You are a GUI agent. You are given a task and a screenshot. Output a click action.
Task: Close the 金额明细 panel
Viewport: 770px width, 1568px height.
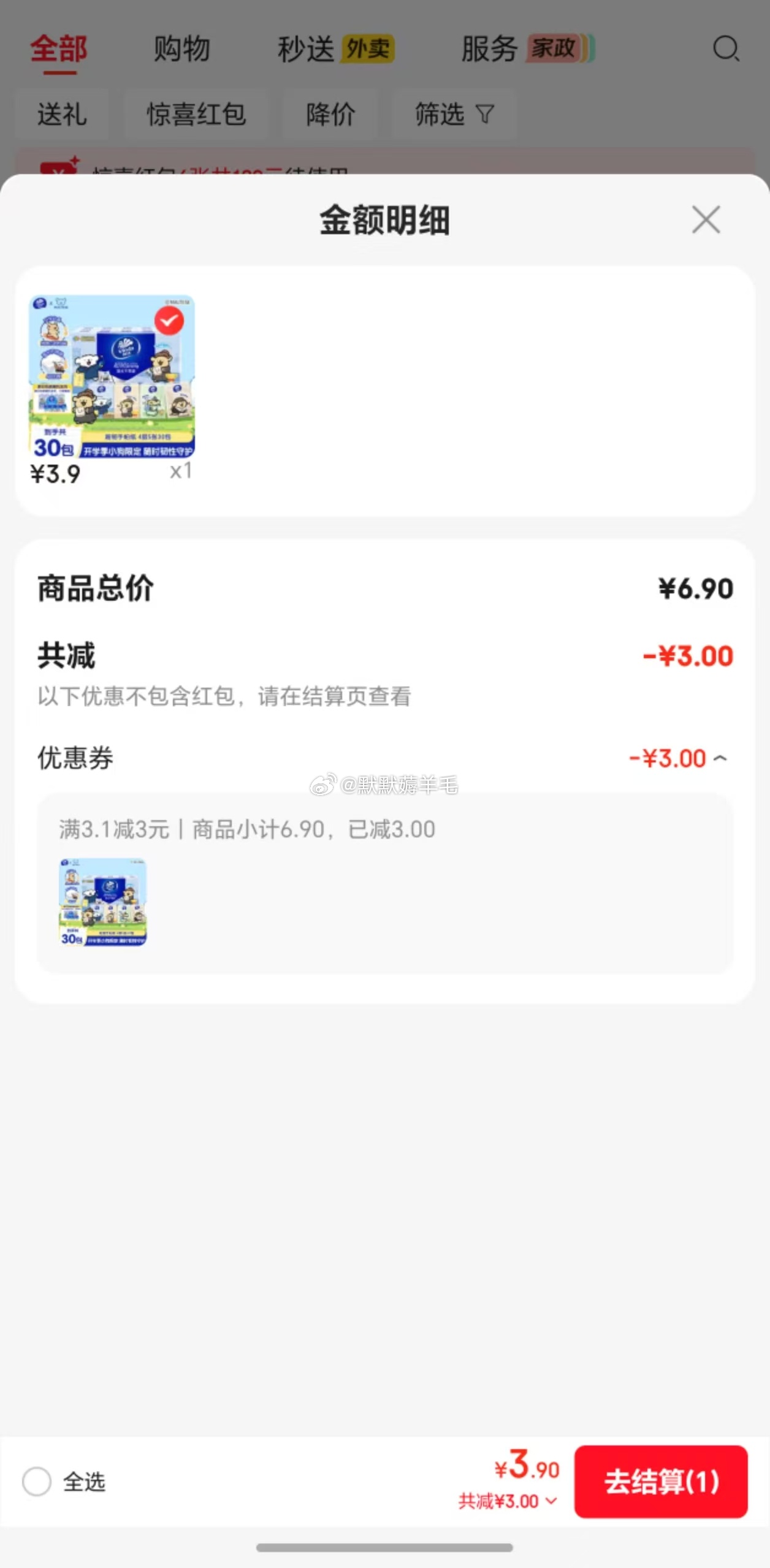(x=706, y=219)
